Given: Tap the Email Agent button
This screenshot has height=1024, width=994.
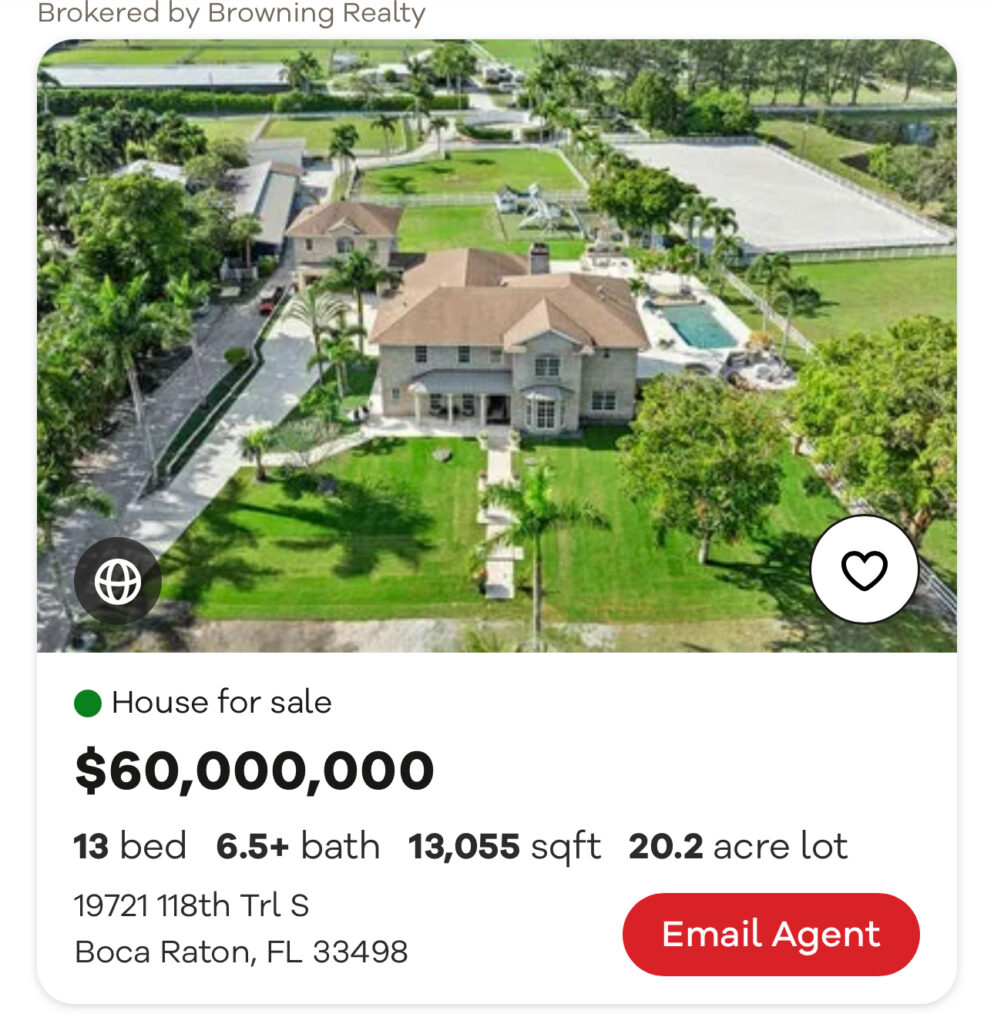Looking at the screenshot, I should (x=770, y=934).
